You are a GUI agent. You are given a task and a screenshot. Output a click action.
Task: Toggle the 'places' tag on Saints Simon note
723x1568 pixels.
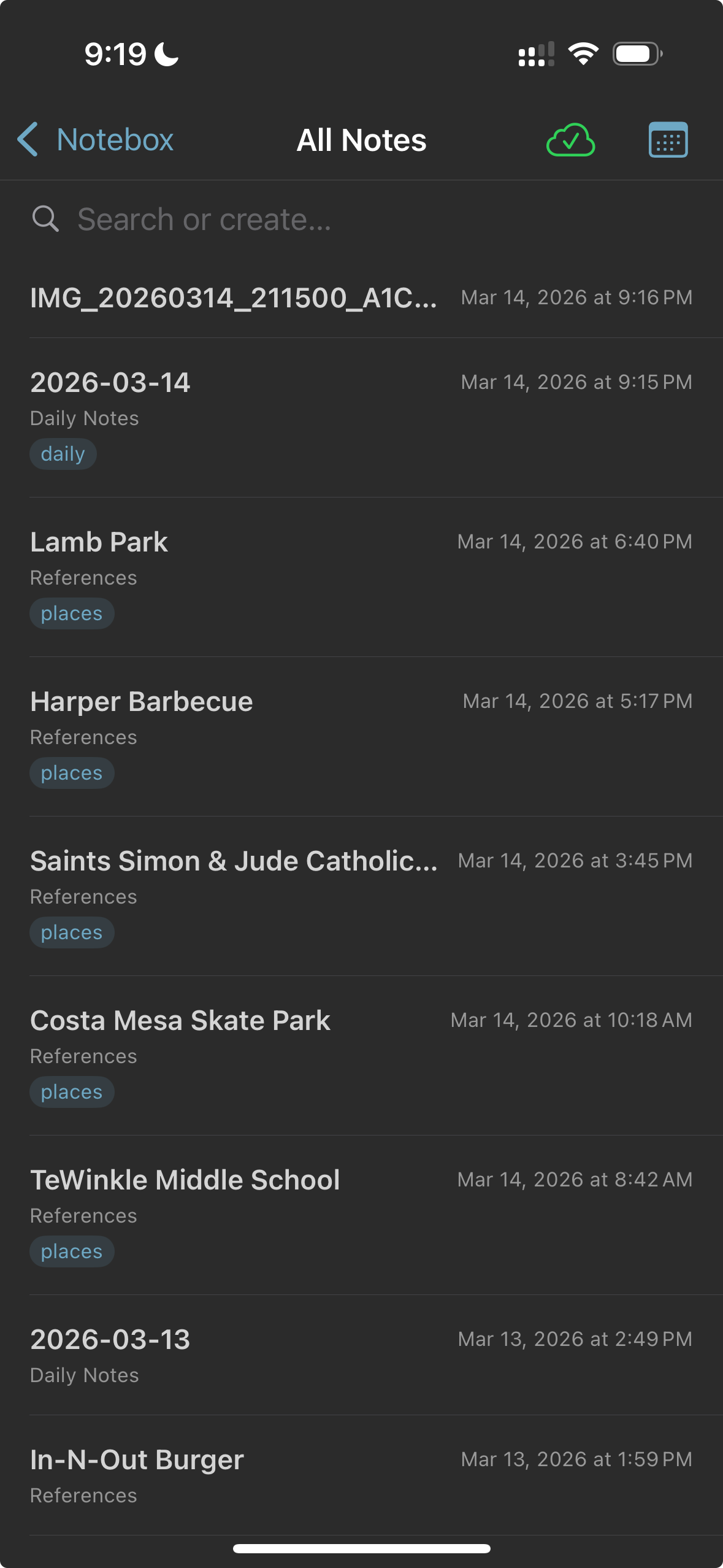(x=71, y=932)
